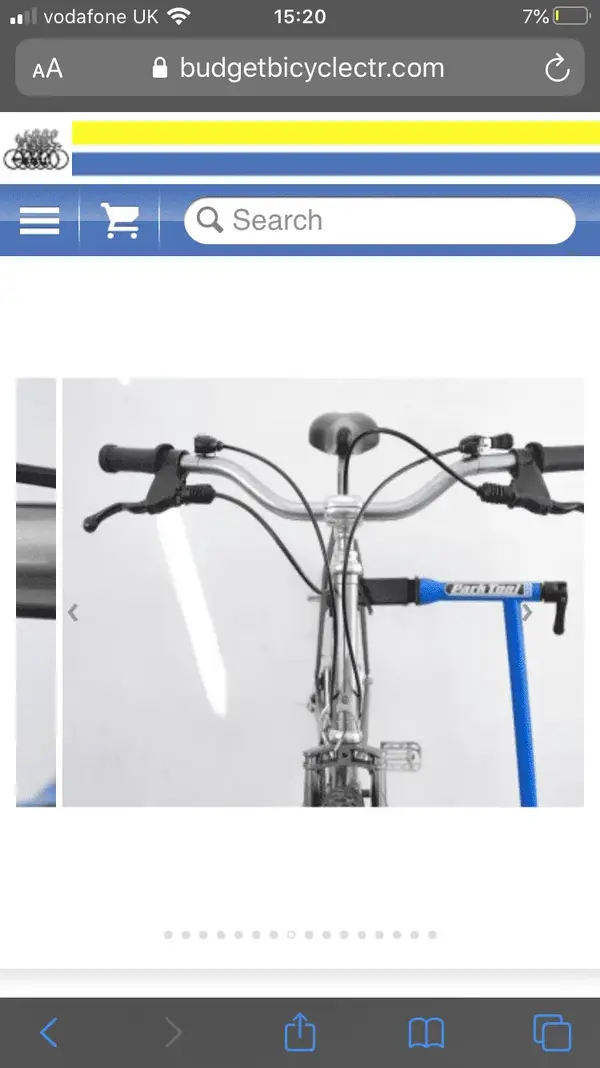Viewport: 600px width, 1068px height.
Task: Open the site logo home link
Action: (36, 149)
